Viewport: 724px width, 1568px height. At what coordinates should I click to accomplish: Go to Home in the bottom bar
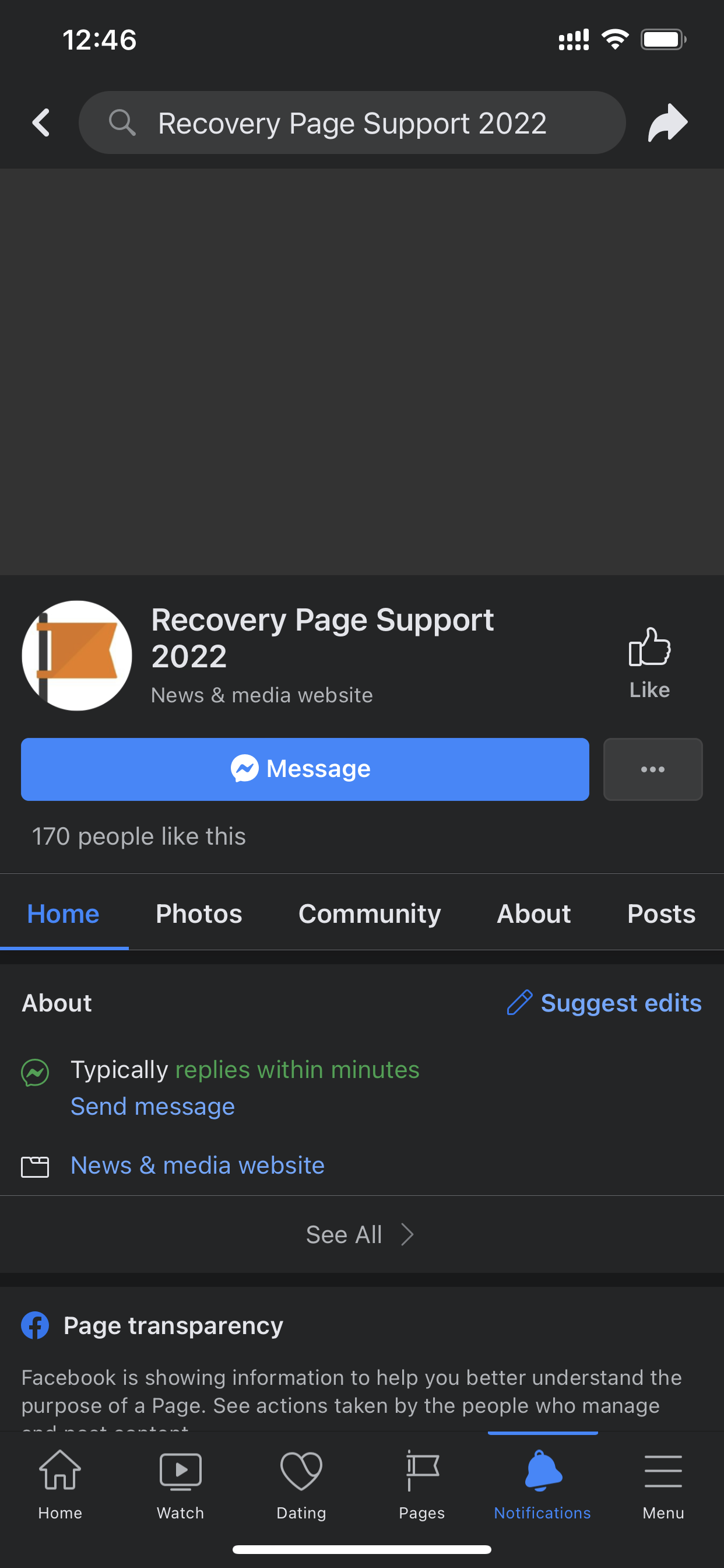click(59, 1485)
